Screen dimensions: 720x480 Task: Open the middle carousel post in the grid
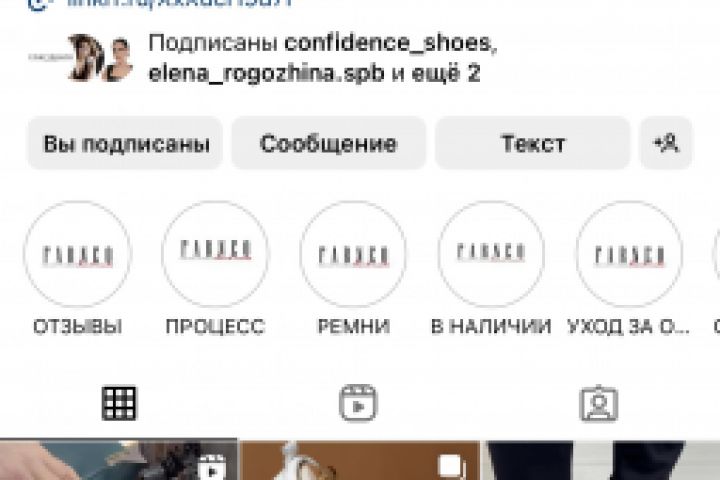tap(358, 461)
